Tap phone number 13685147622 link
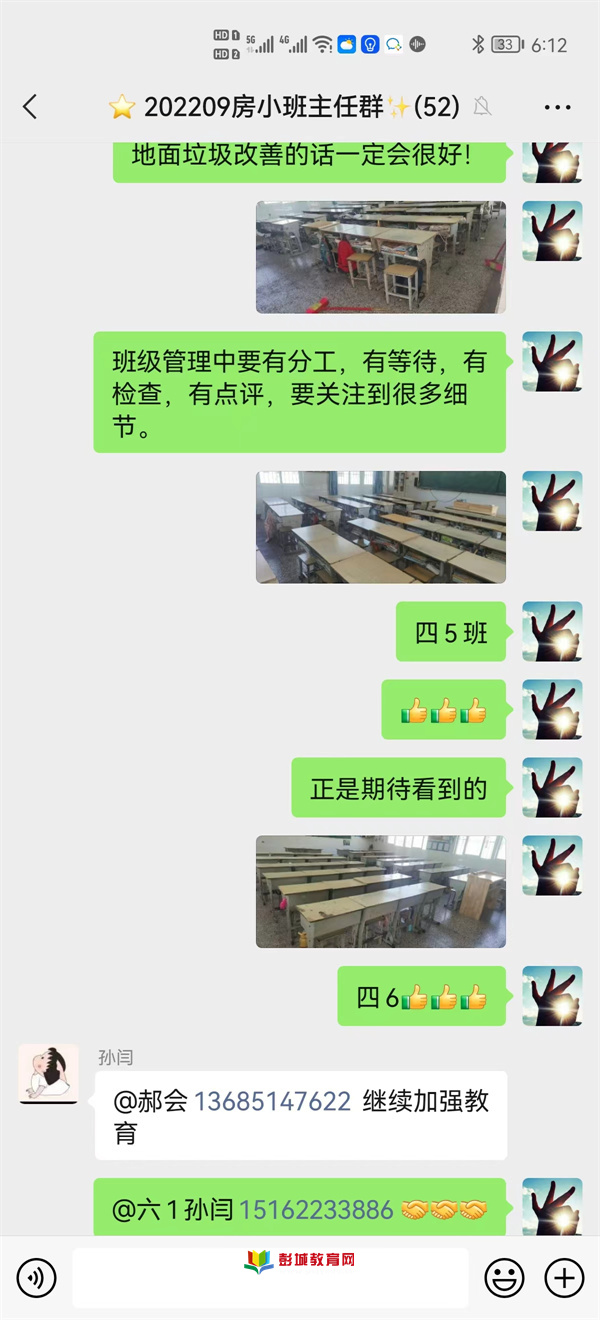Image resolution: width=600 pixels, height=1320 pixels. (272, 1102)
